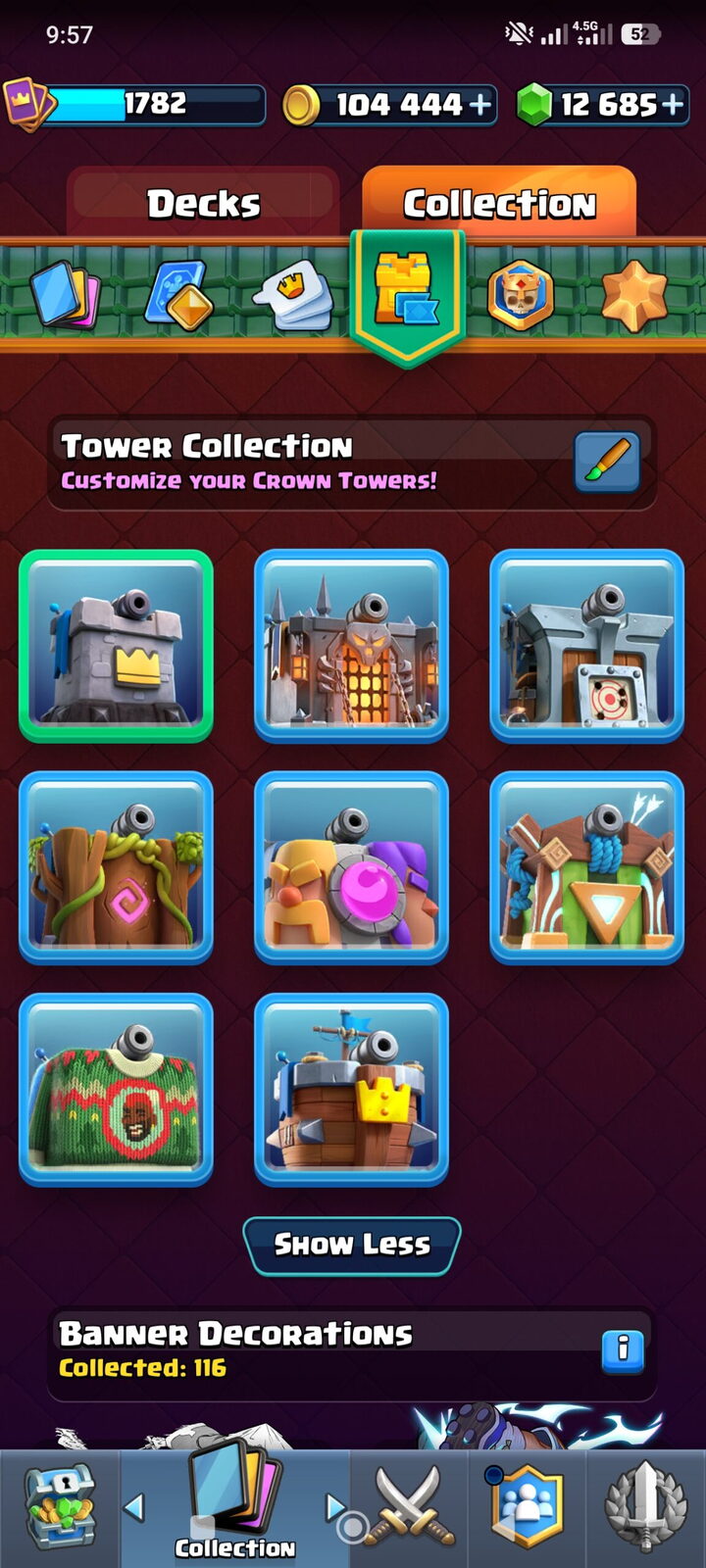The image size is (706, 1568).
Task: Go to the Battle crossed swords tab
Action: pos(409,1507)
